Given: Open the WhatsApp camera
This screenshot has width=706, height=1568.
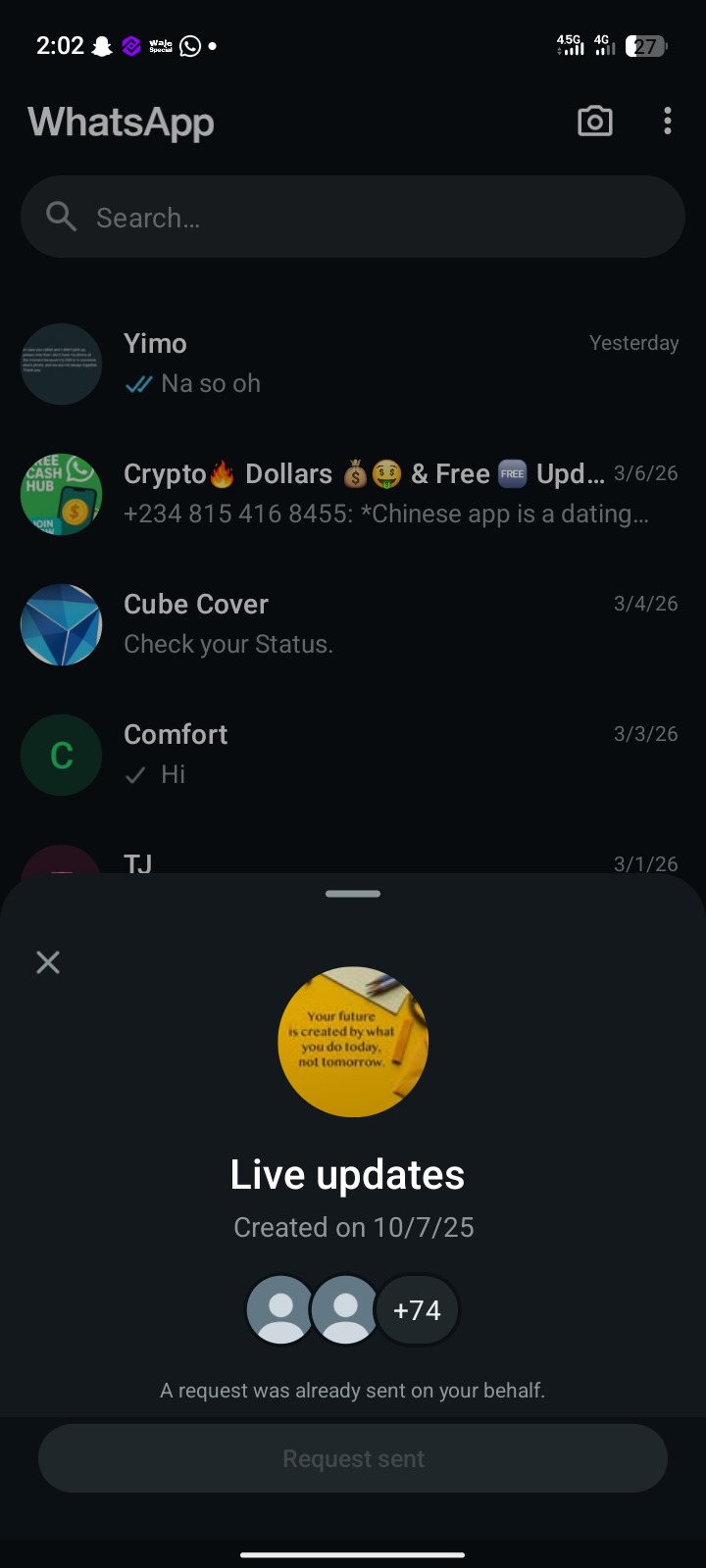Looking at the screenshot, I should pos(595,122).
